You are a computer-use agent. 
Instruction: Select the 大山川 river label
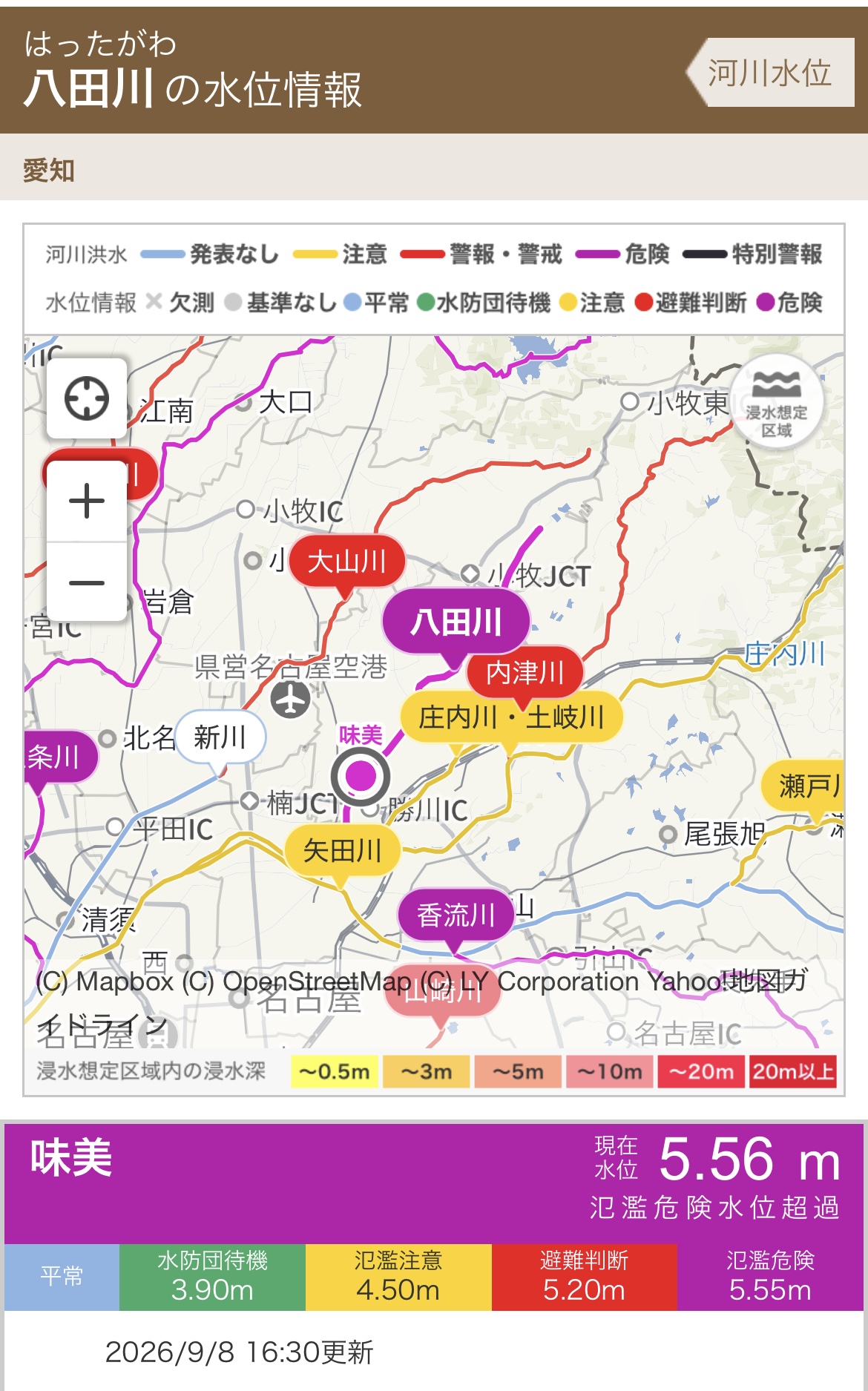(x=347, y=562)
